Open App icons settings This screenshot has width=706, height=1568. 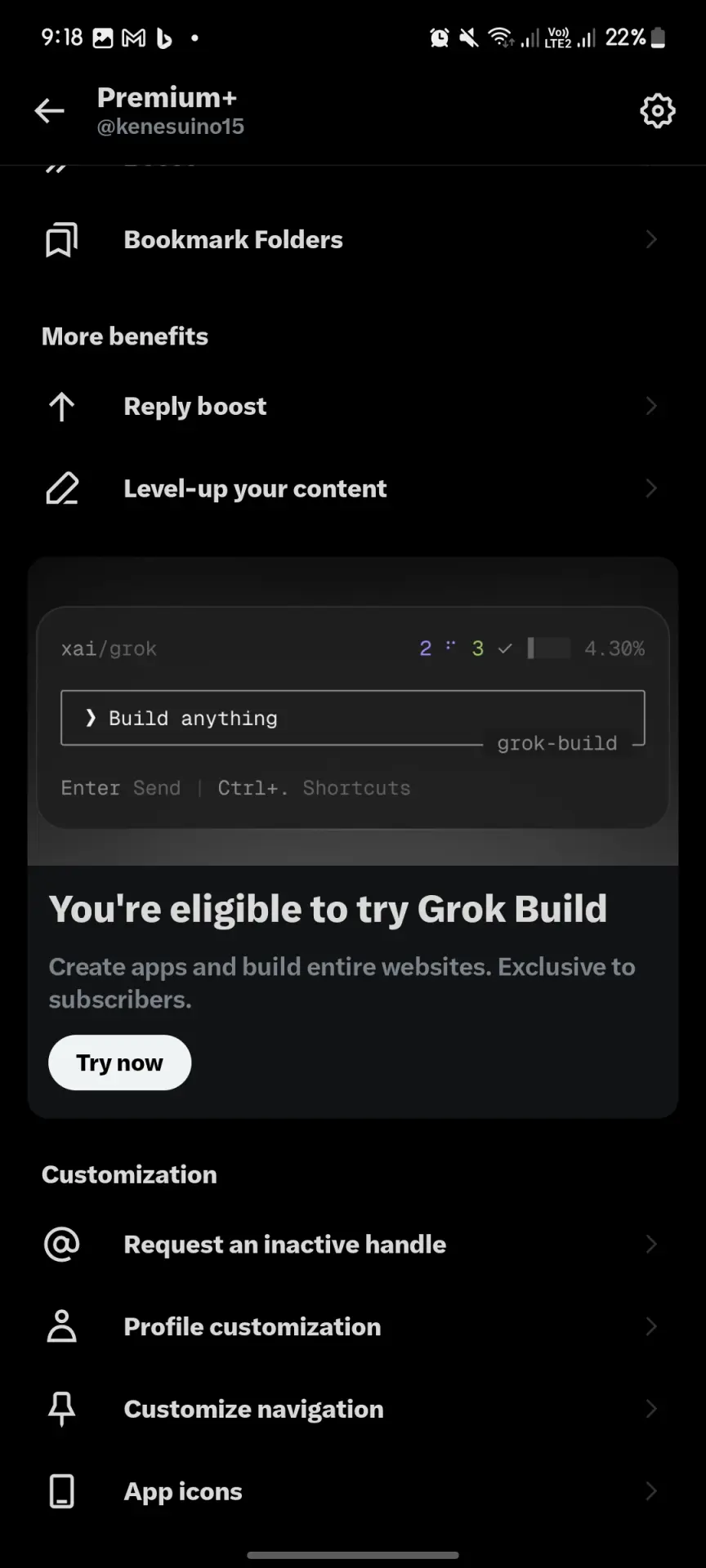(x=353, y=1492)
